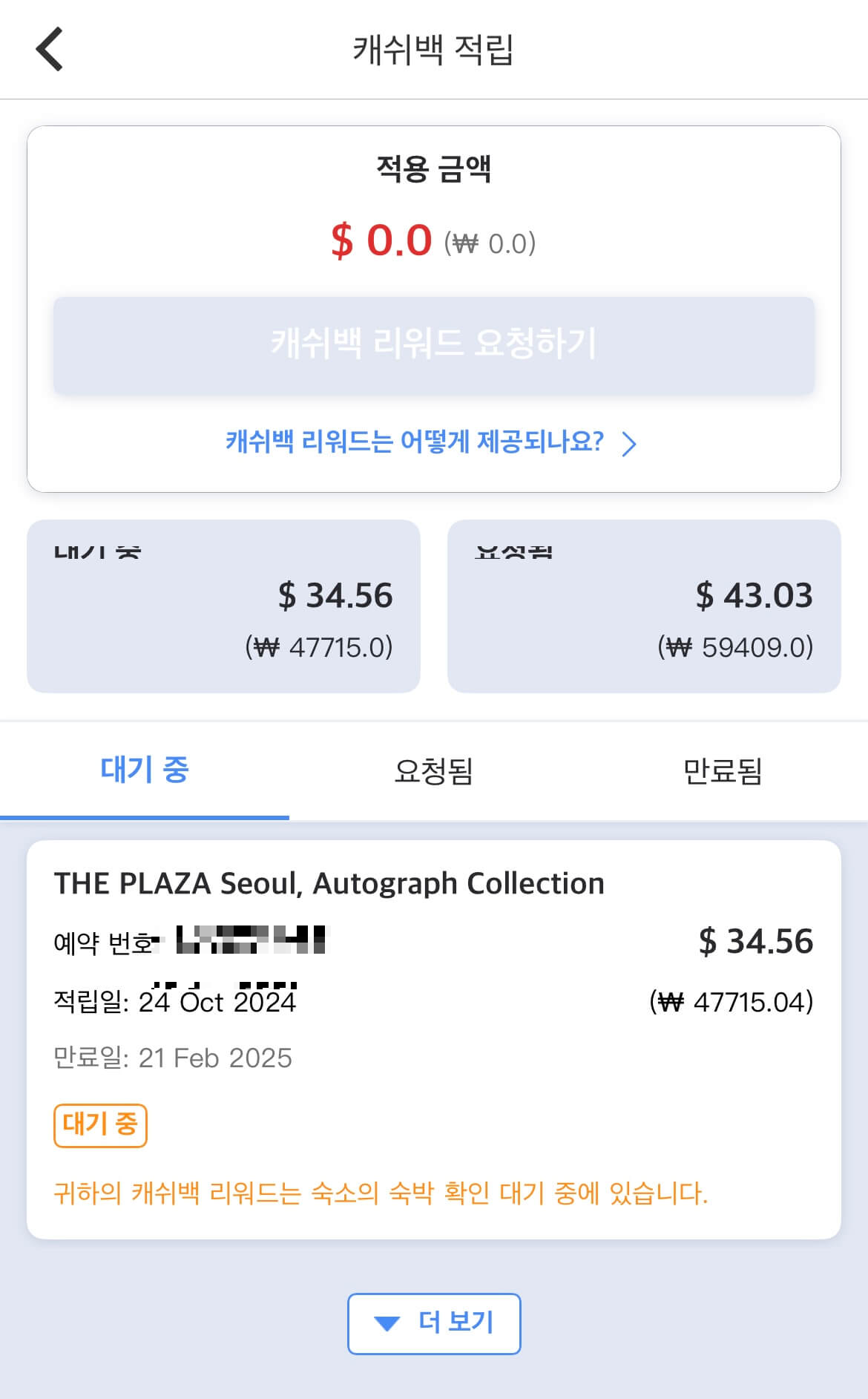Tap the blurred reservation number field
The width and height of the screenshot is (868, 1399).
click(x=252, y=941)
